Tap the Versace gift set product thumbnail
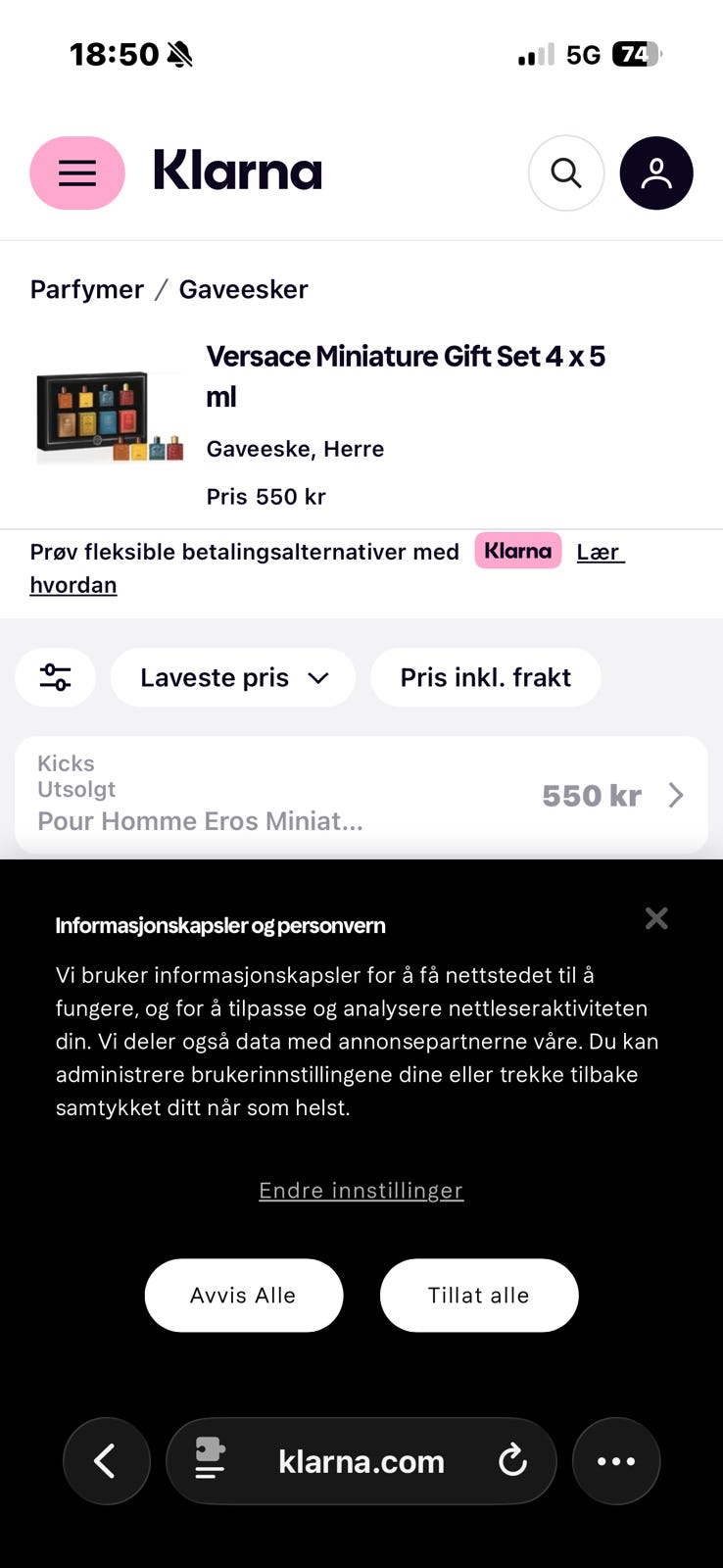The image size is (723, 1568). [110, 416]
